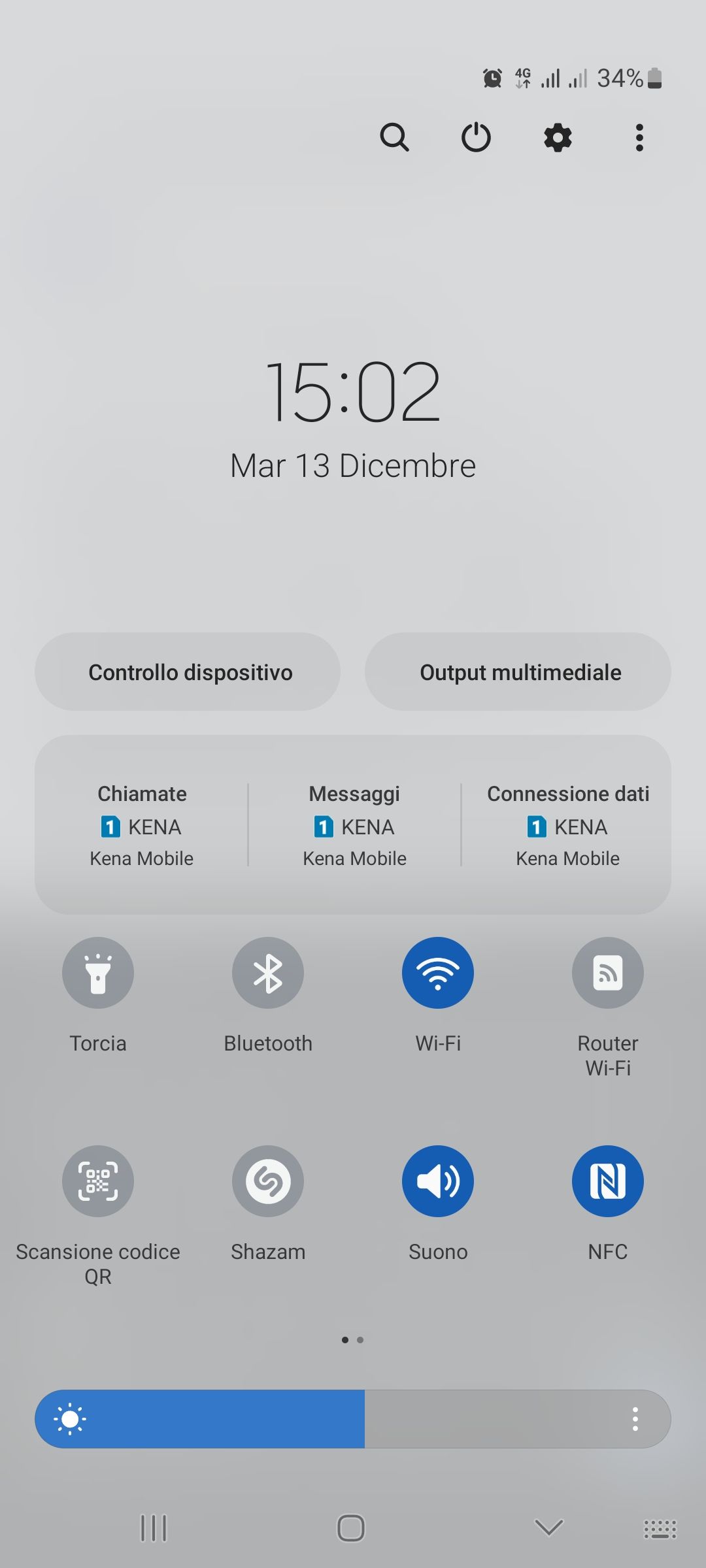Image resolution: width=706 pixels, height=1568 pixels.
Task: Enable Bluetooth
Action: pos(268,973)
